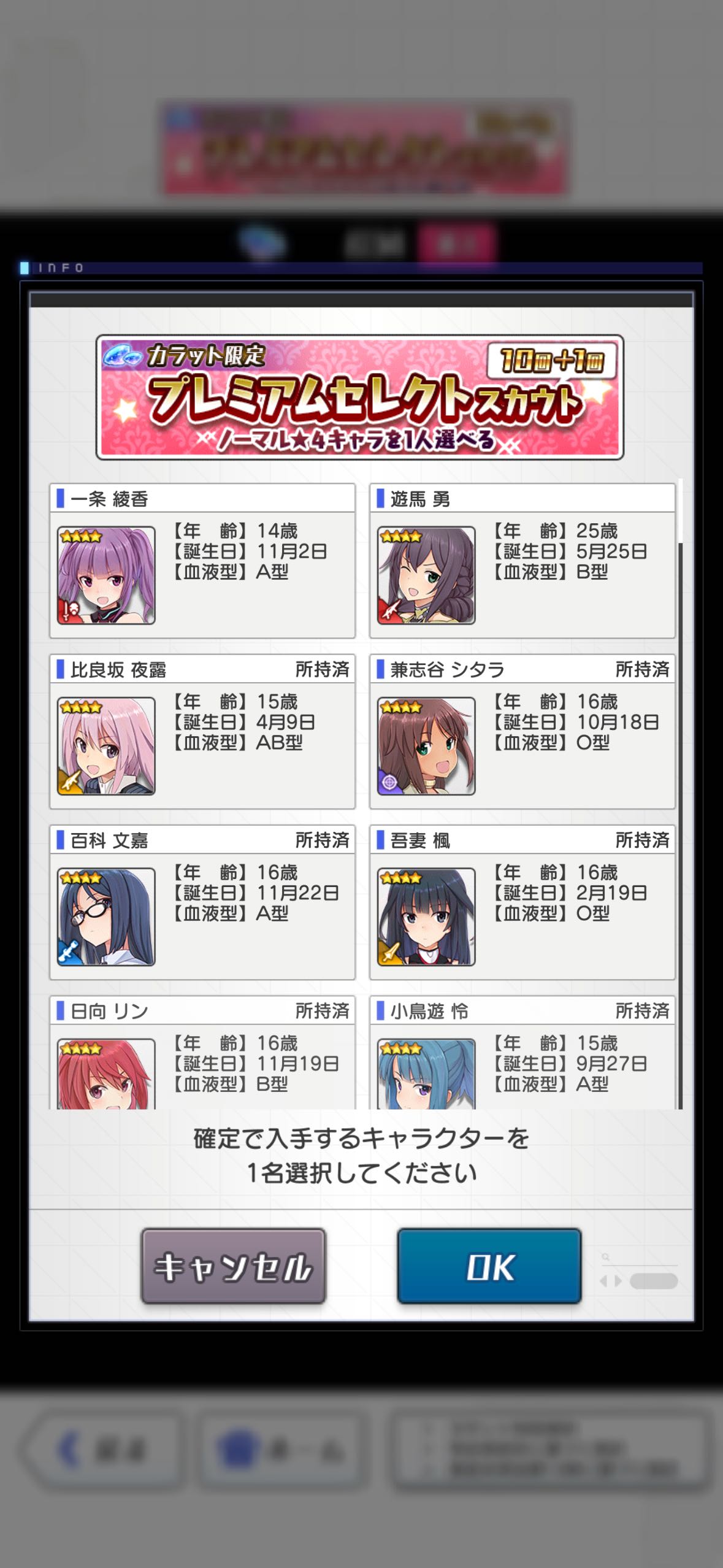Pick the 百科 文嘉 character card

tap(202, 902)
